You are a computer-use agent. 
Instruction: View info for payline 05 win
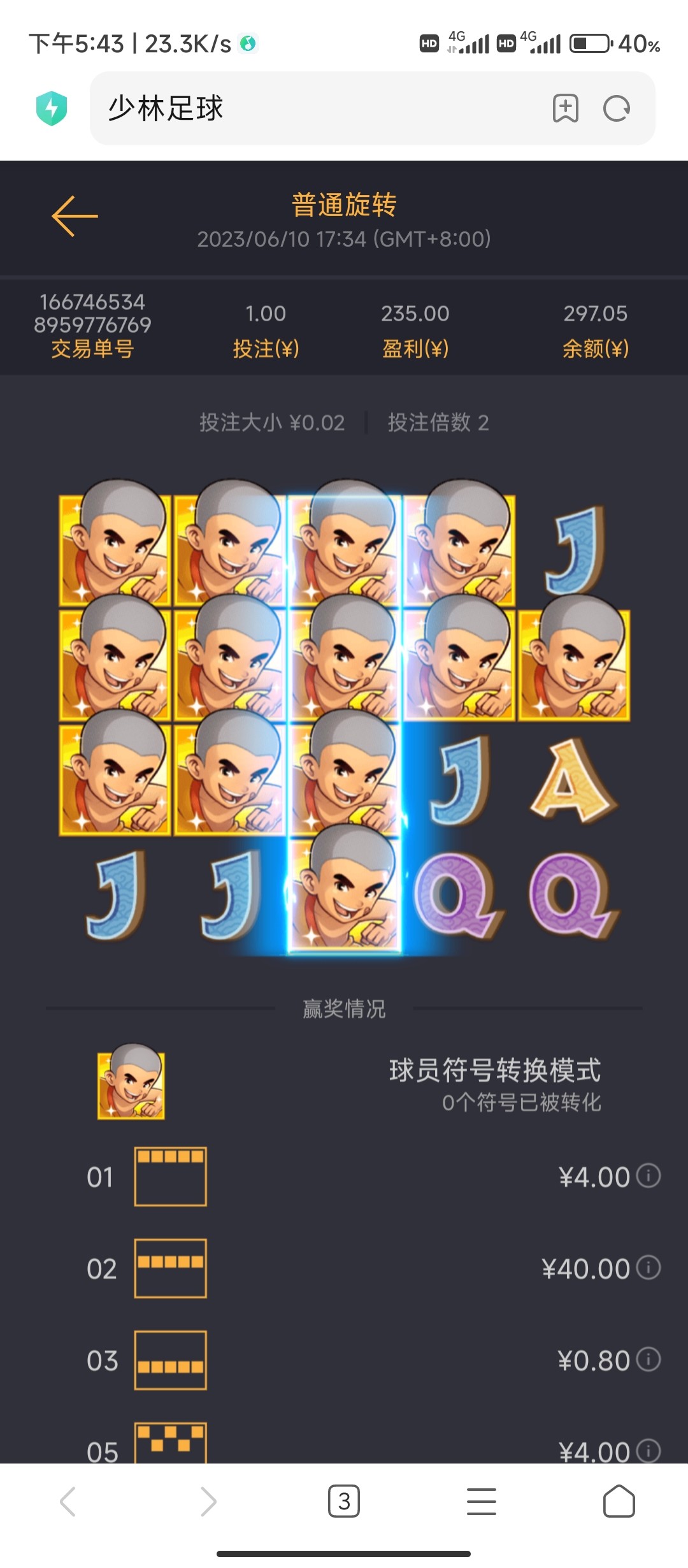649,1451
